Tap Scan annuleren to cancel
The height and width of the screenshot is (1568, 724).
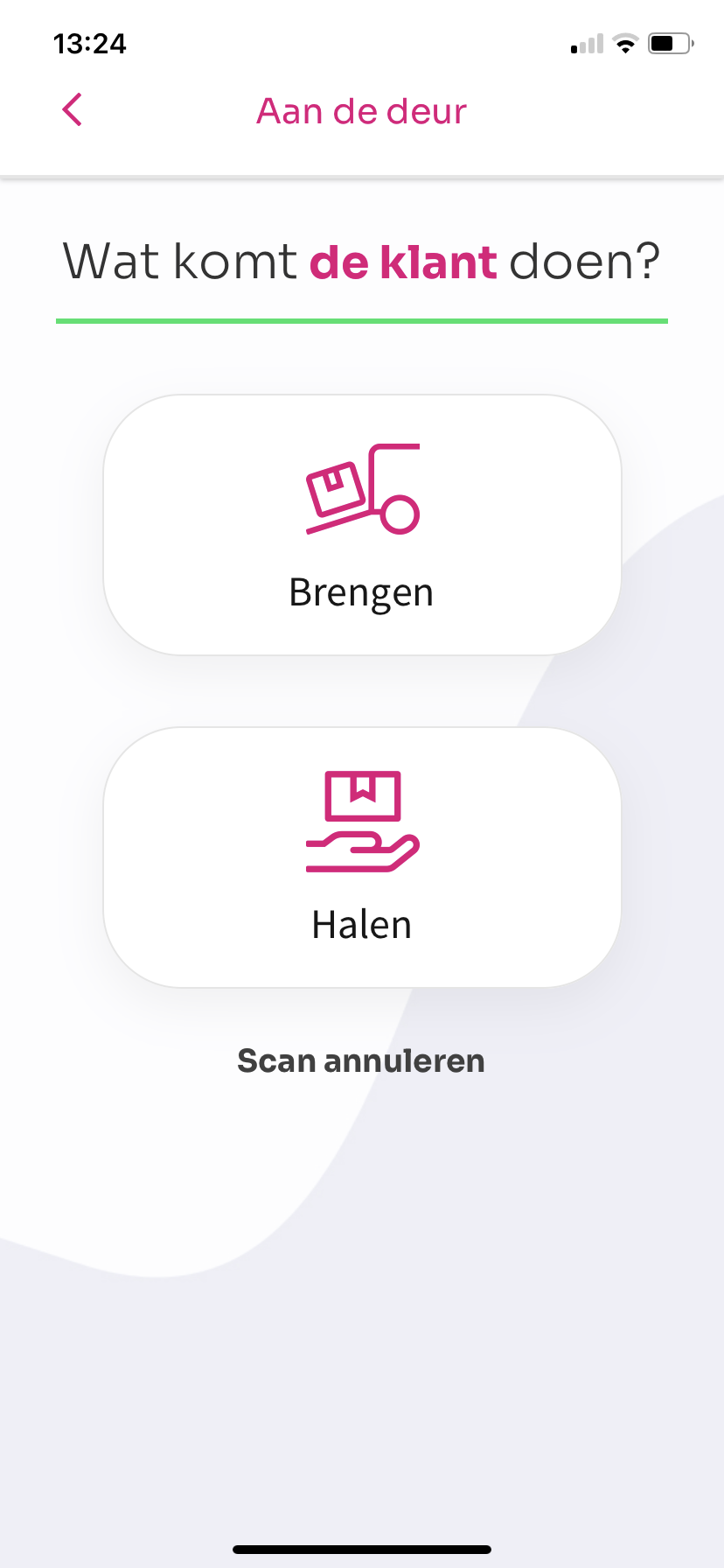pos(361,1060)
